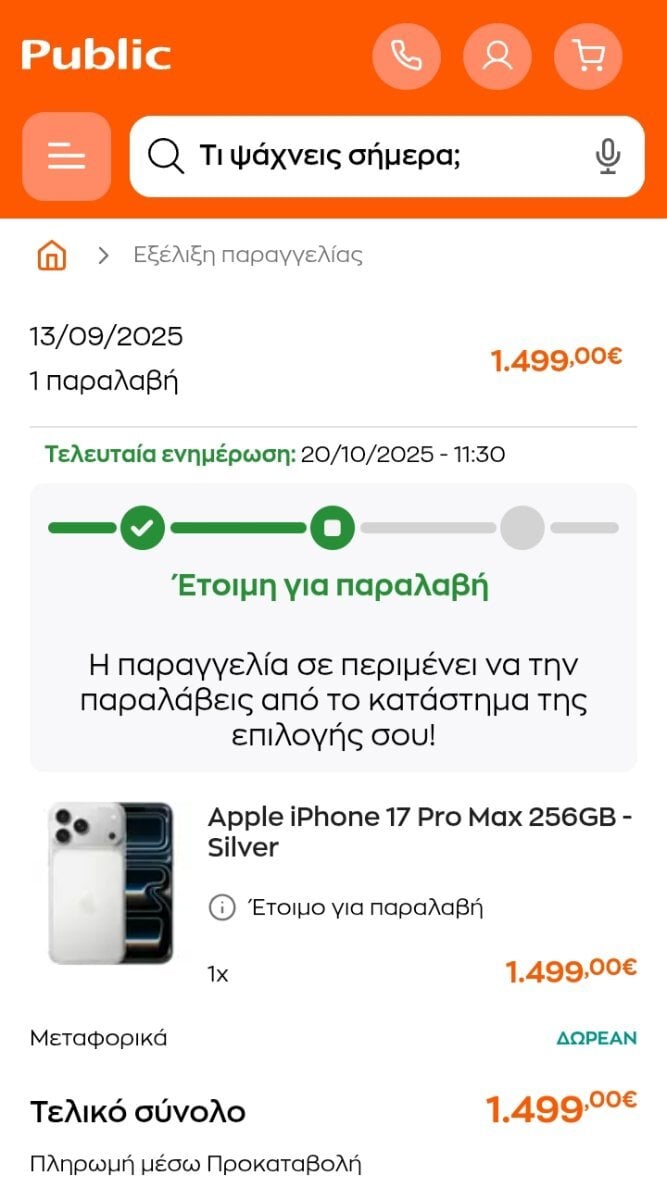This screenshot has width=667, height=1200.
Task: Start voice search with the microphone
Action: (607, 156)
